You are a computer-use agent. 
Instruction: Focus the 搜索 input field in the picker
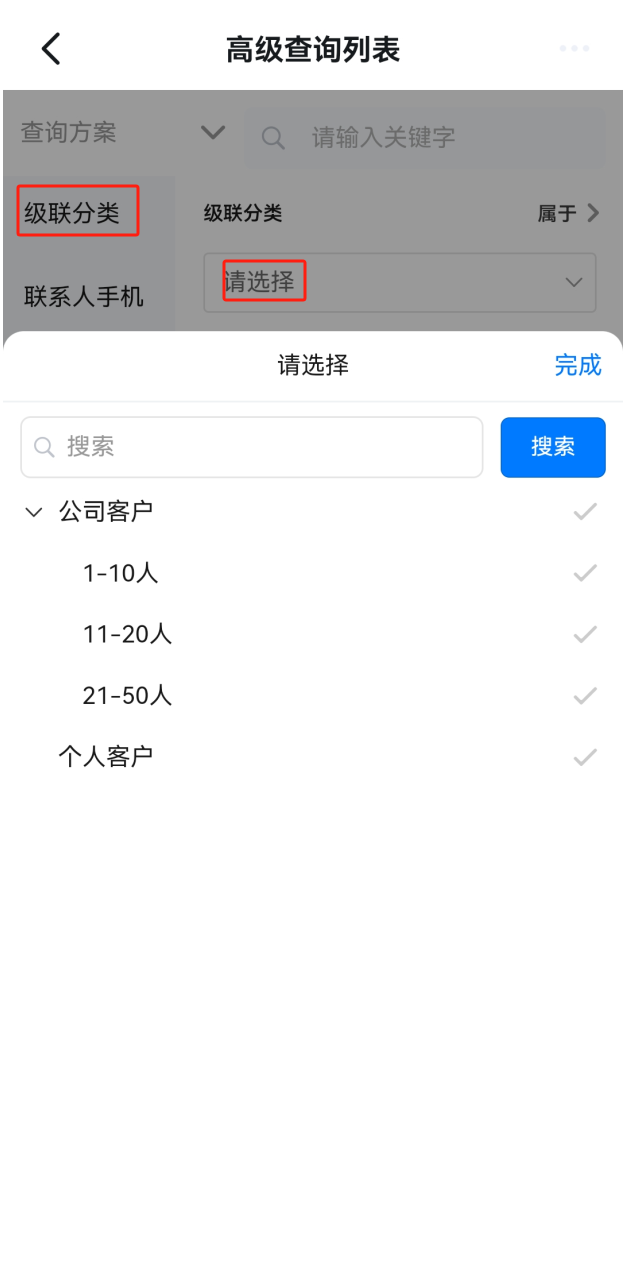[252, 447]
